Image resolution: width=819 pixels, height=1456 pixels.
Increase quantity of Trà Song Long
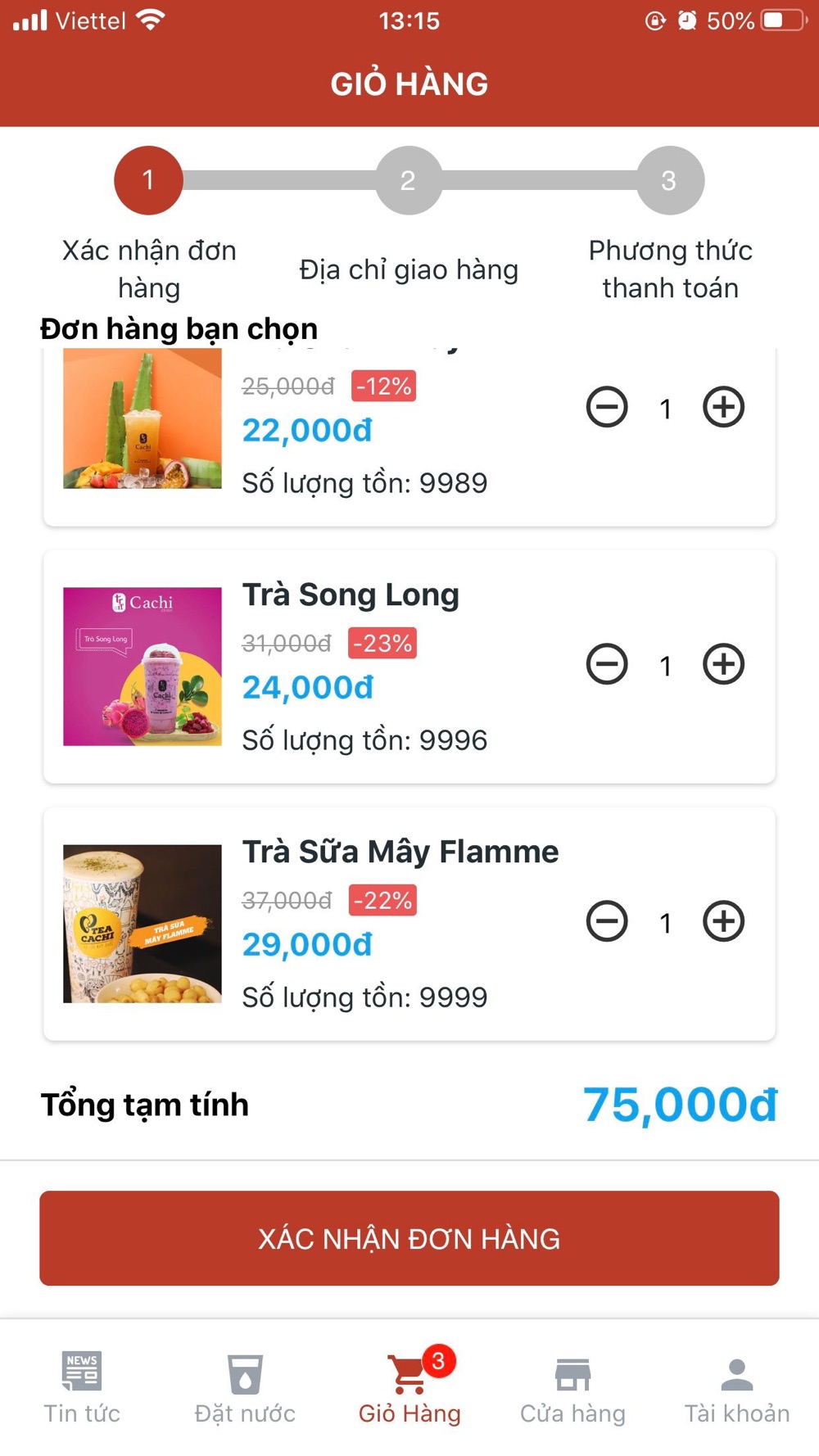click(723, 664)
